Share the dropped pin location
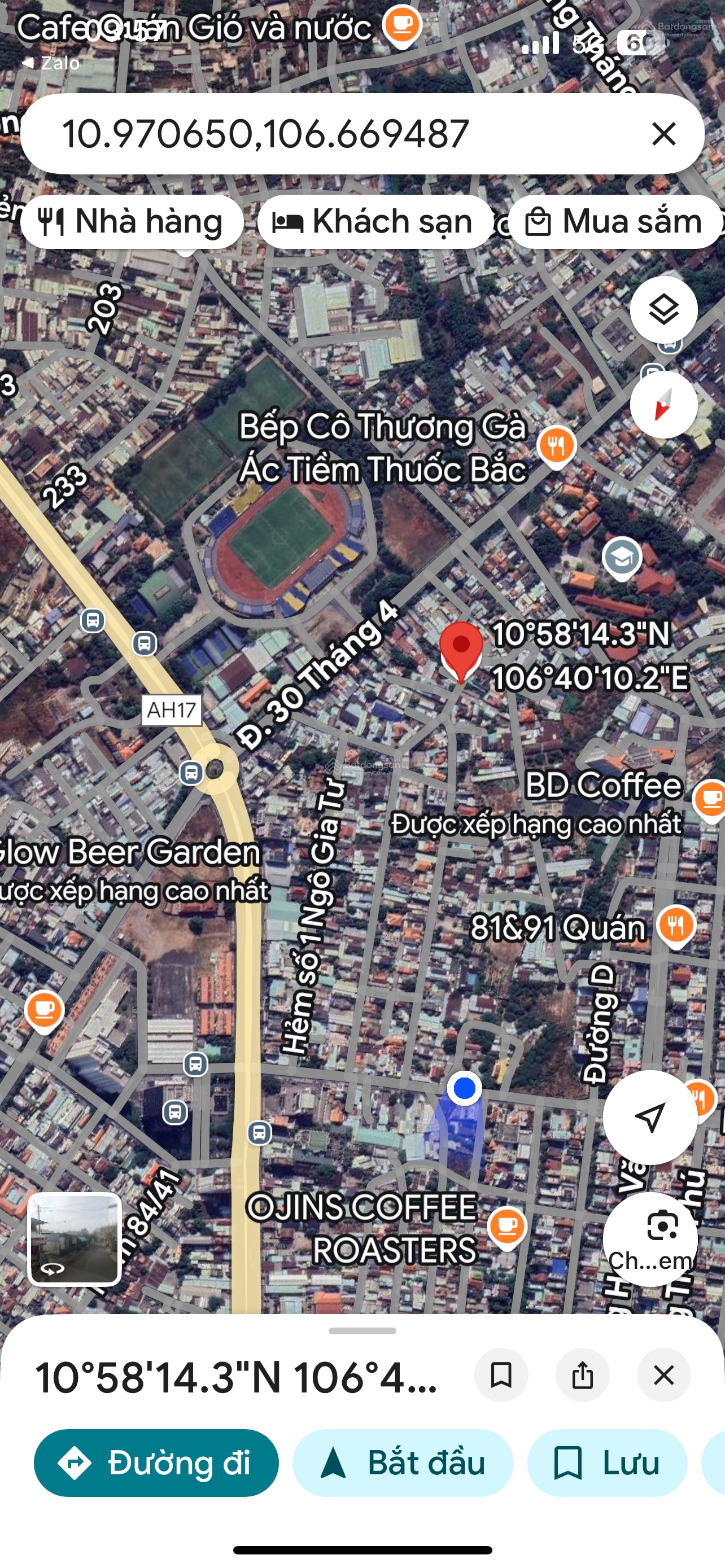This screenshot has height=1568, width=725. (x=582, y=1375)
